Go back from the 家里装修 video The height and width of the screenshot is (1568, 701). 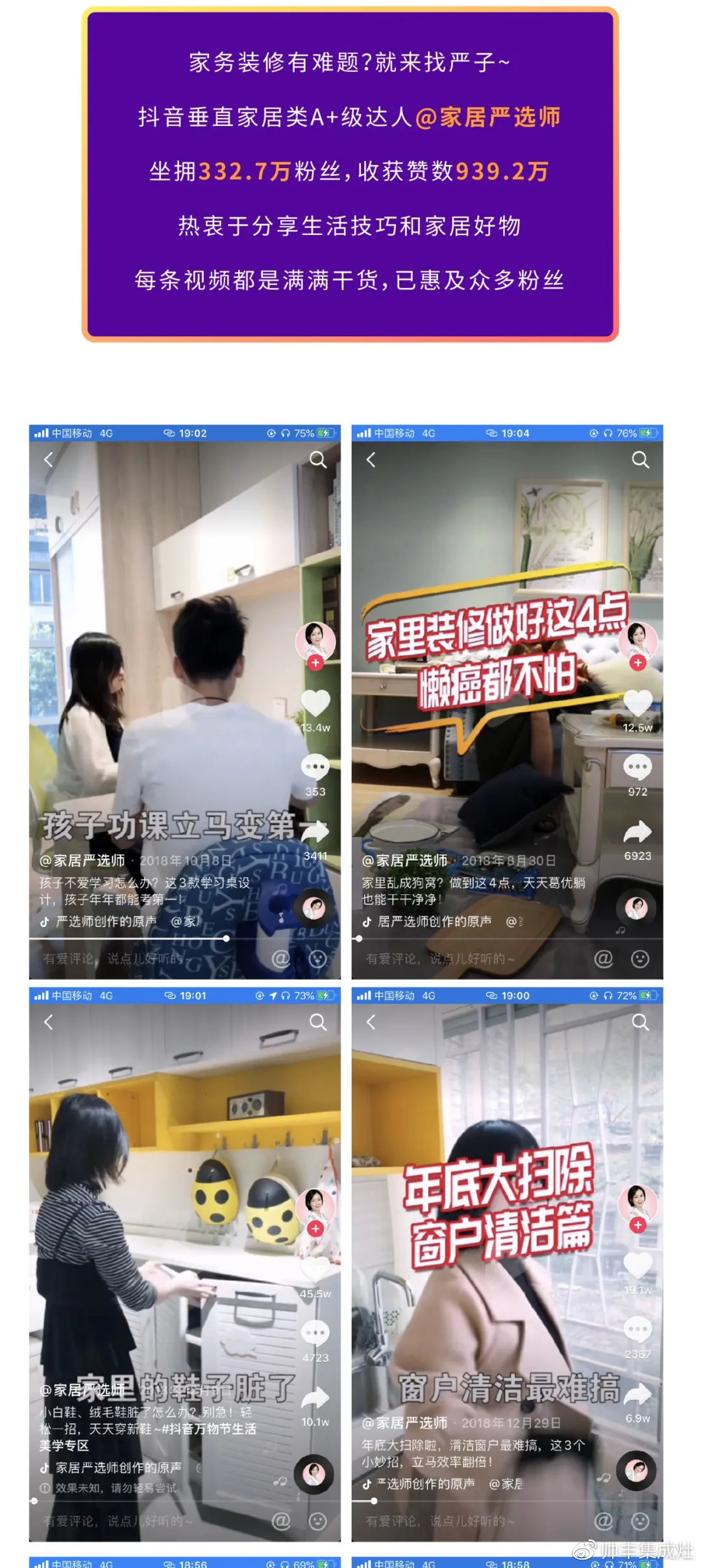pos(372,459)
